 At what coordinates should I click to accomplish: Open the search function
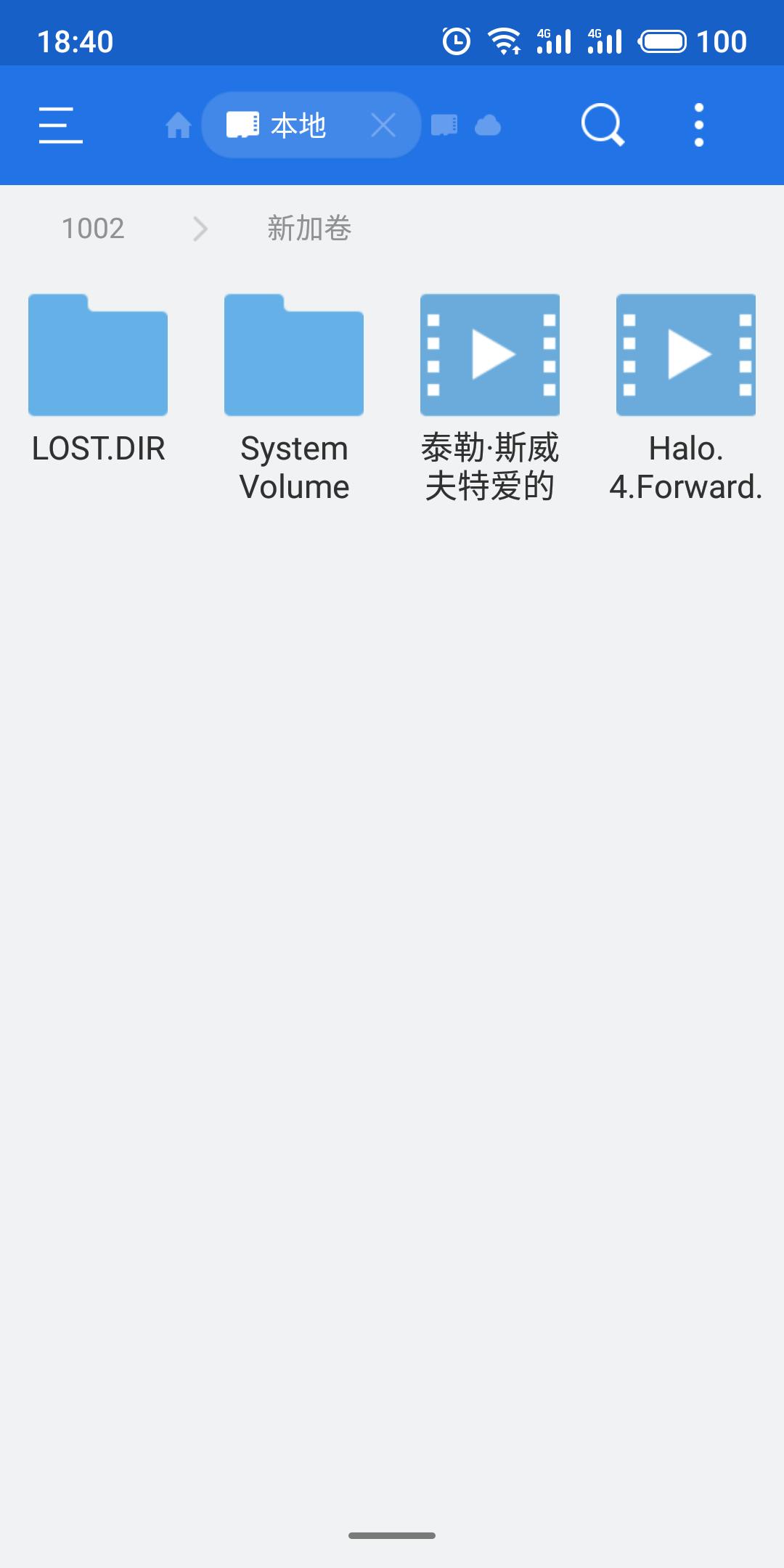602,125
